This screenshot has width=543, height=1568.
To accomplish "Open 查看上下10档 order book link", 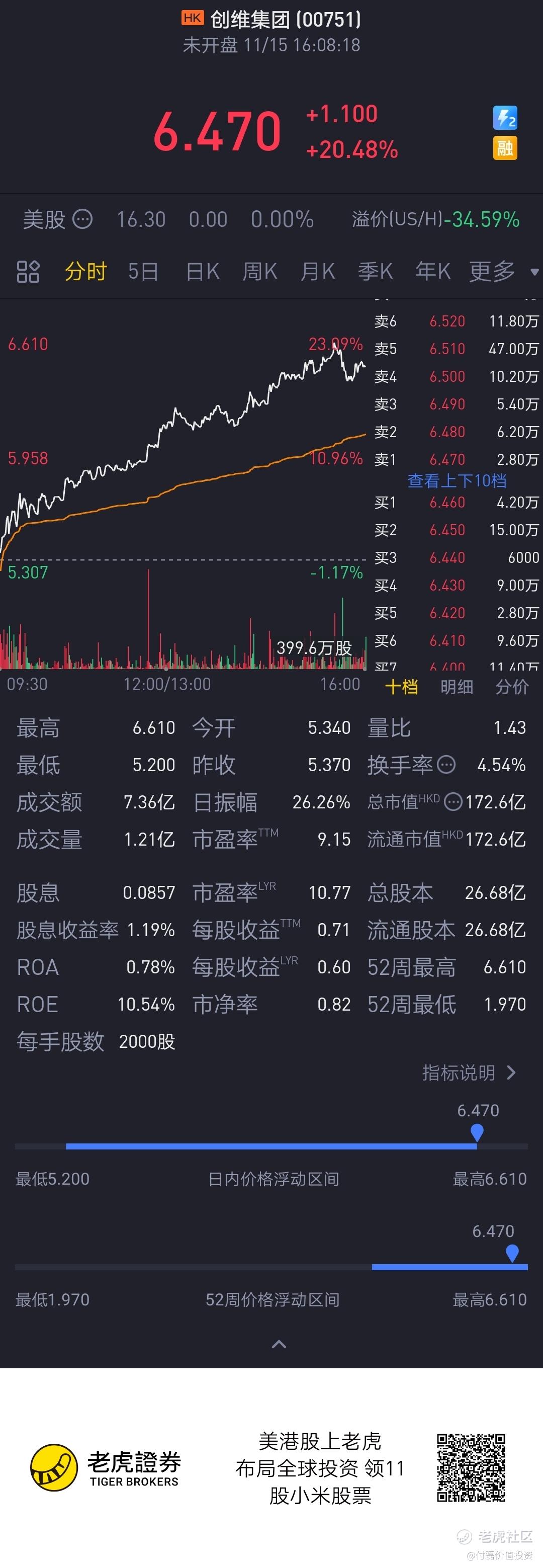I will tap(456, 481).
